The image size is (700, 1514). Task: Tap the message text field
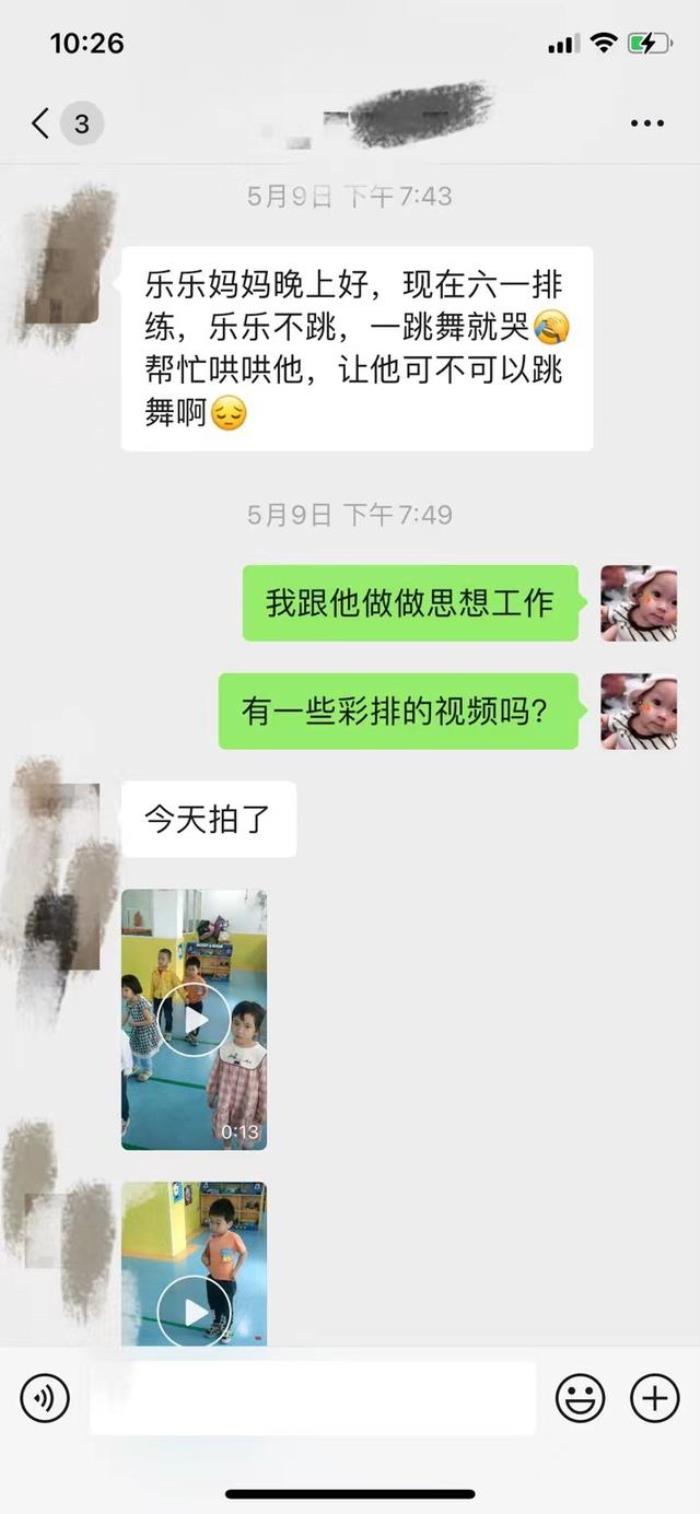click(x=312, y=1397)
